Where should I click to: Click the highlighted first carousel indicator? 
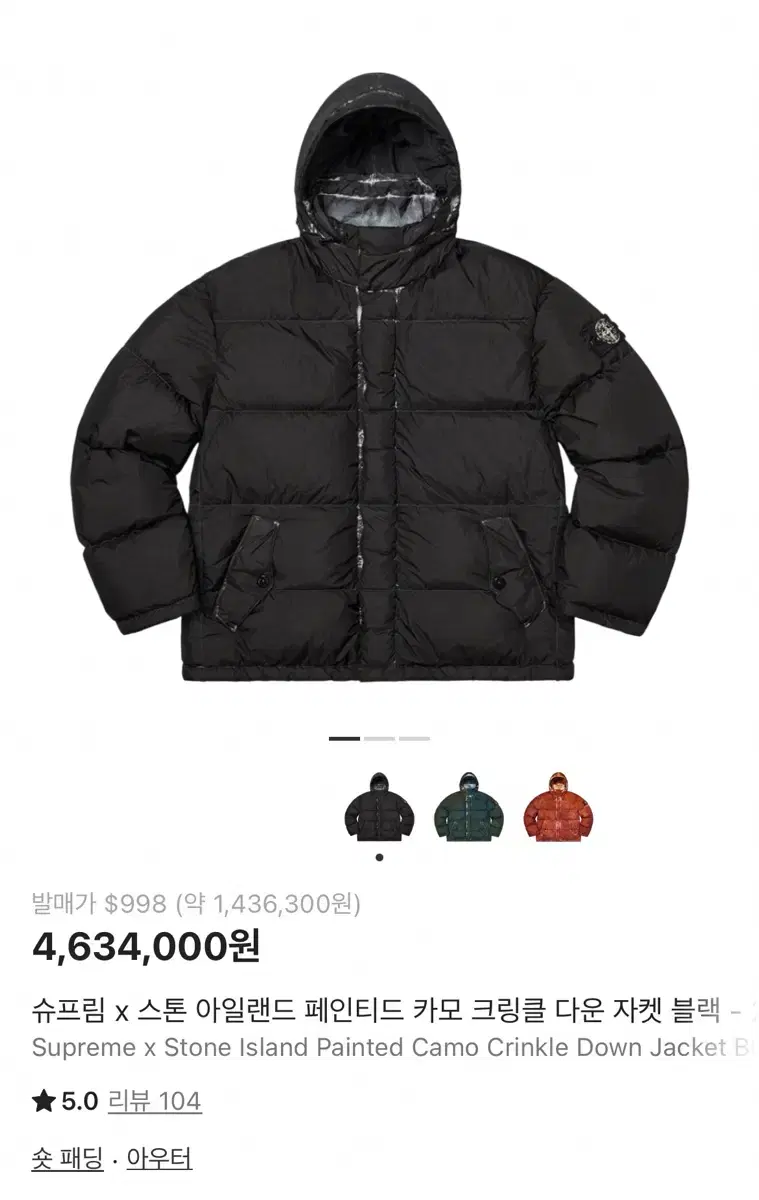[x=346, y=736]
